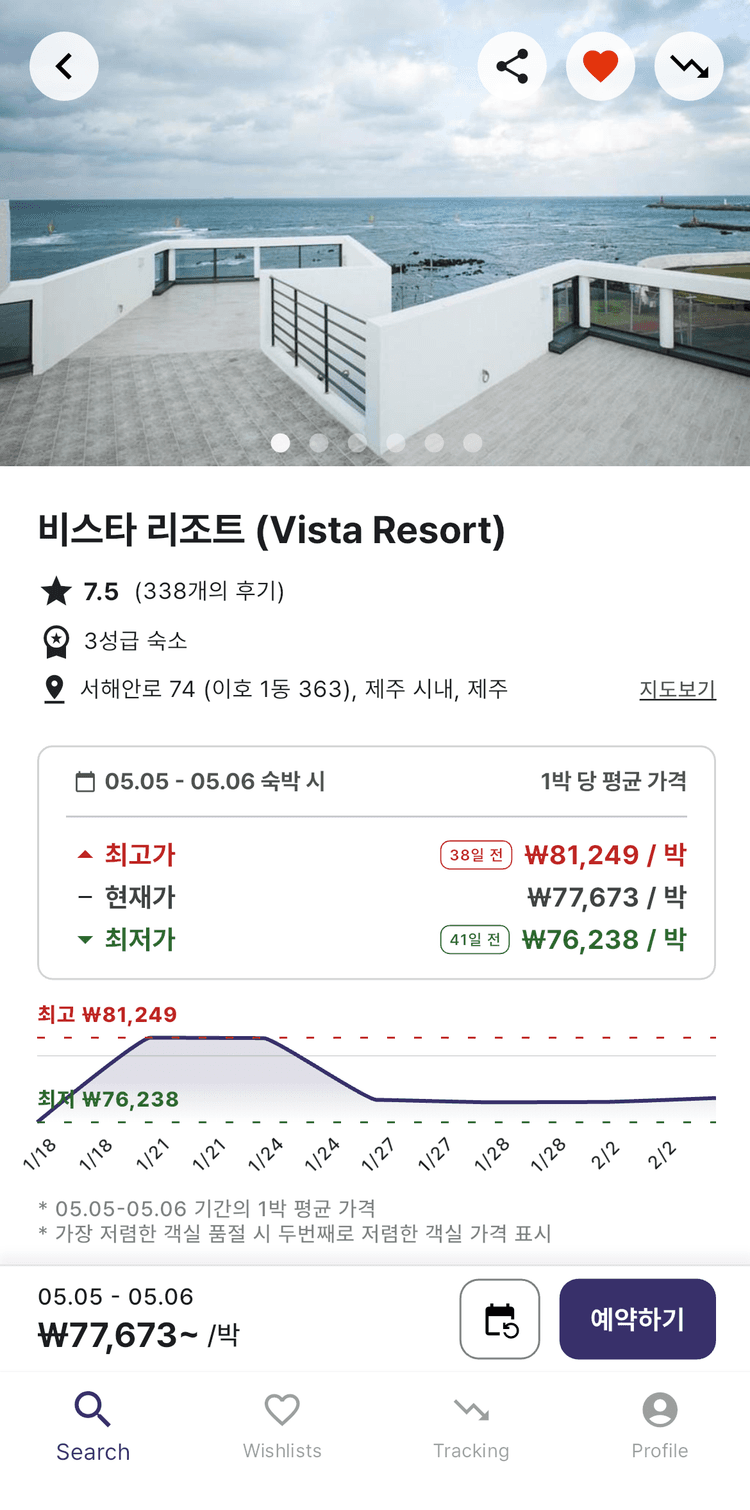Tap the heart to unfavorite Vista Resort
Image resolution: width=750 pixels, height=1510 pixels.
600,65
